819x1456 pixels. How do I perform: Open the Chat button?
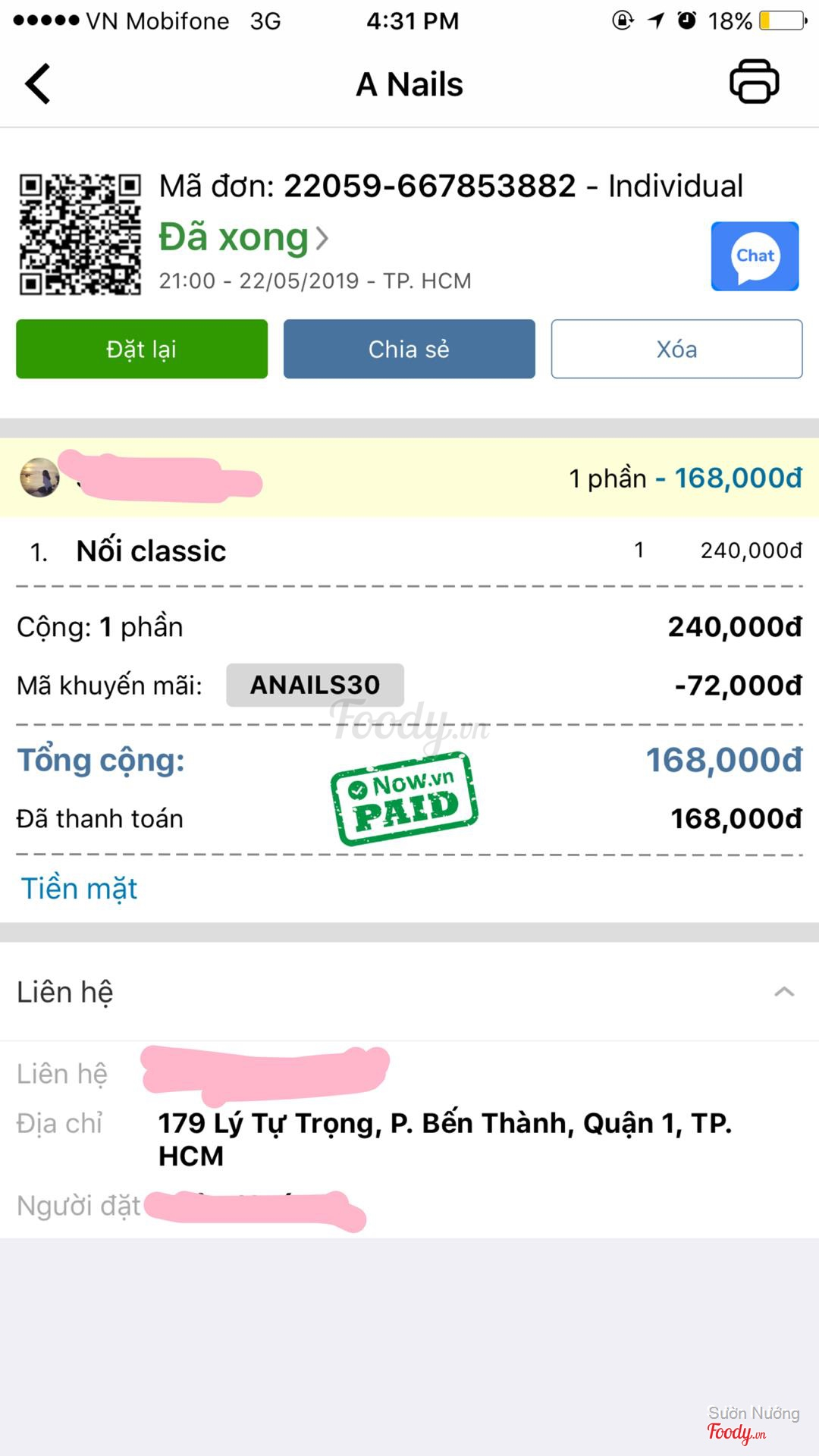755,256
